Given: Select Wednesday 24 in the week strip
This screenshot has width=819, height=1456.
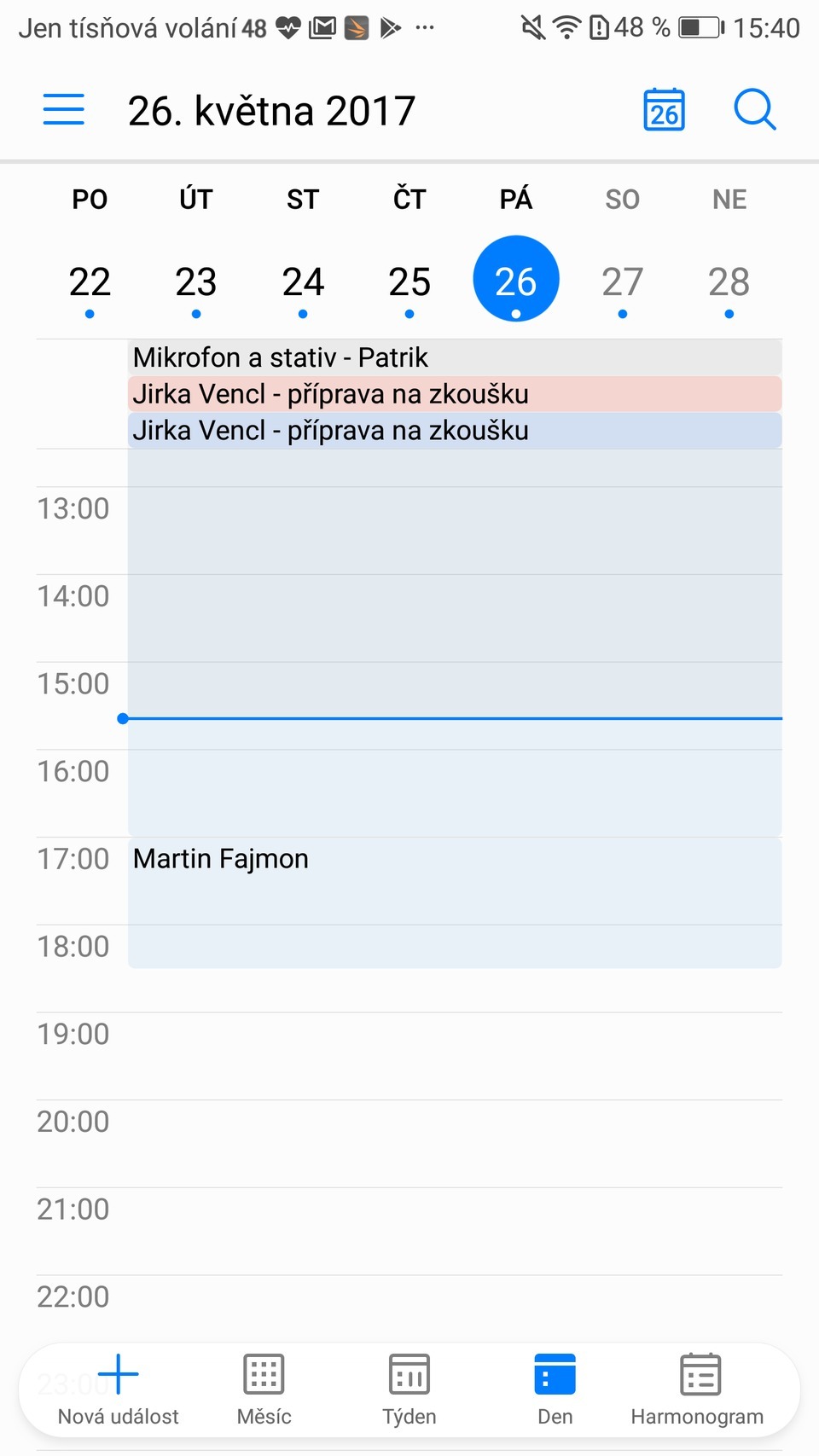Looking at the screenshot, I should point(303,282).
